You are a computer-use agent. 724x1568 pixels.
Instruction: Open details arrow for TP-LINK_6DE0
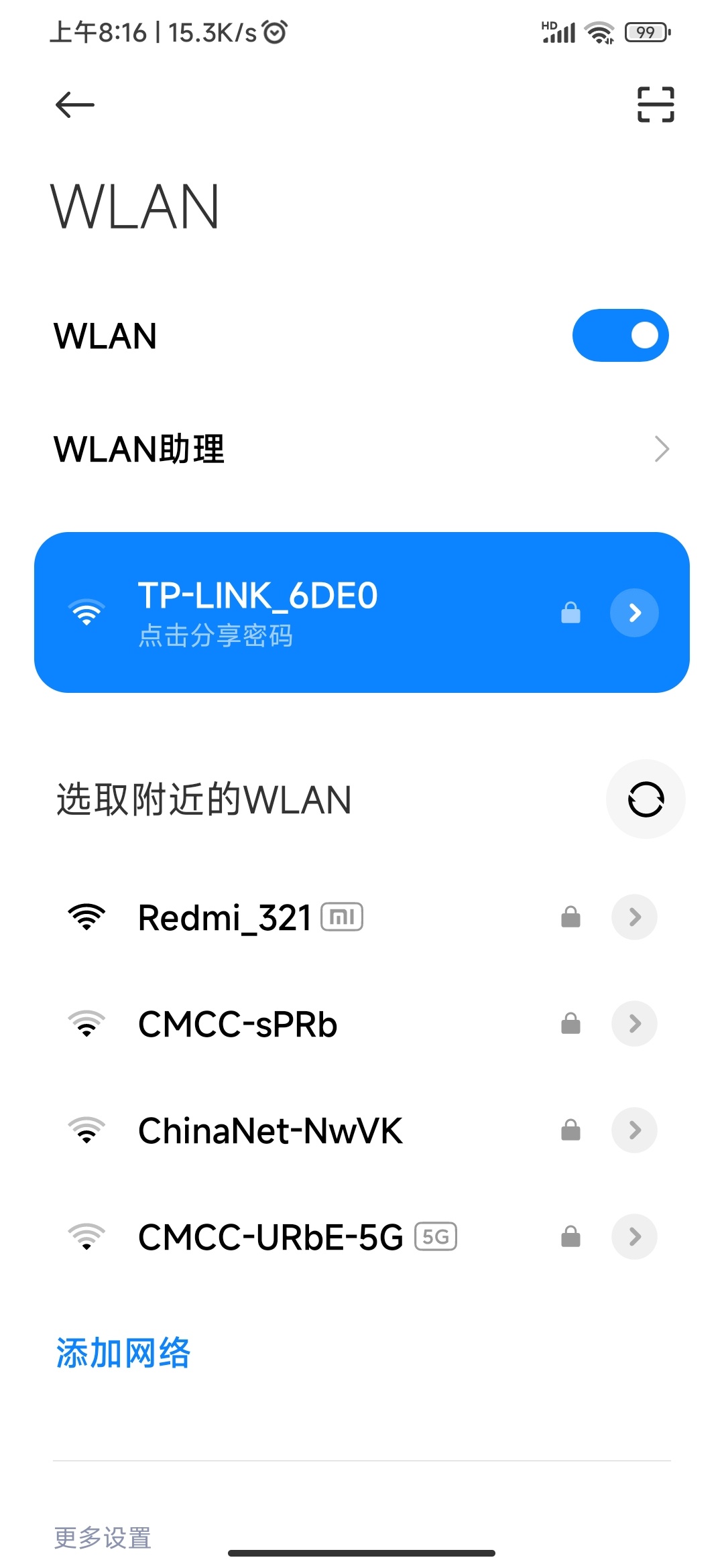634,612
